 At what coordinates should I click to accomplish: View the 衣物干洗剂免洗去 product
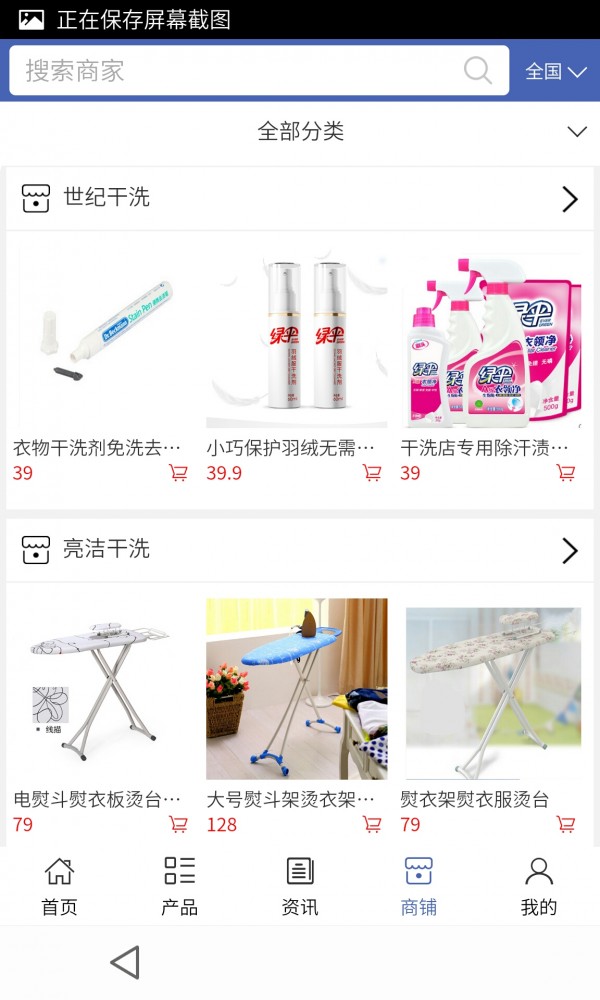99,340
